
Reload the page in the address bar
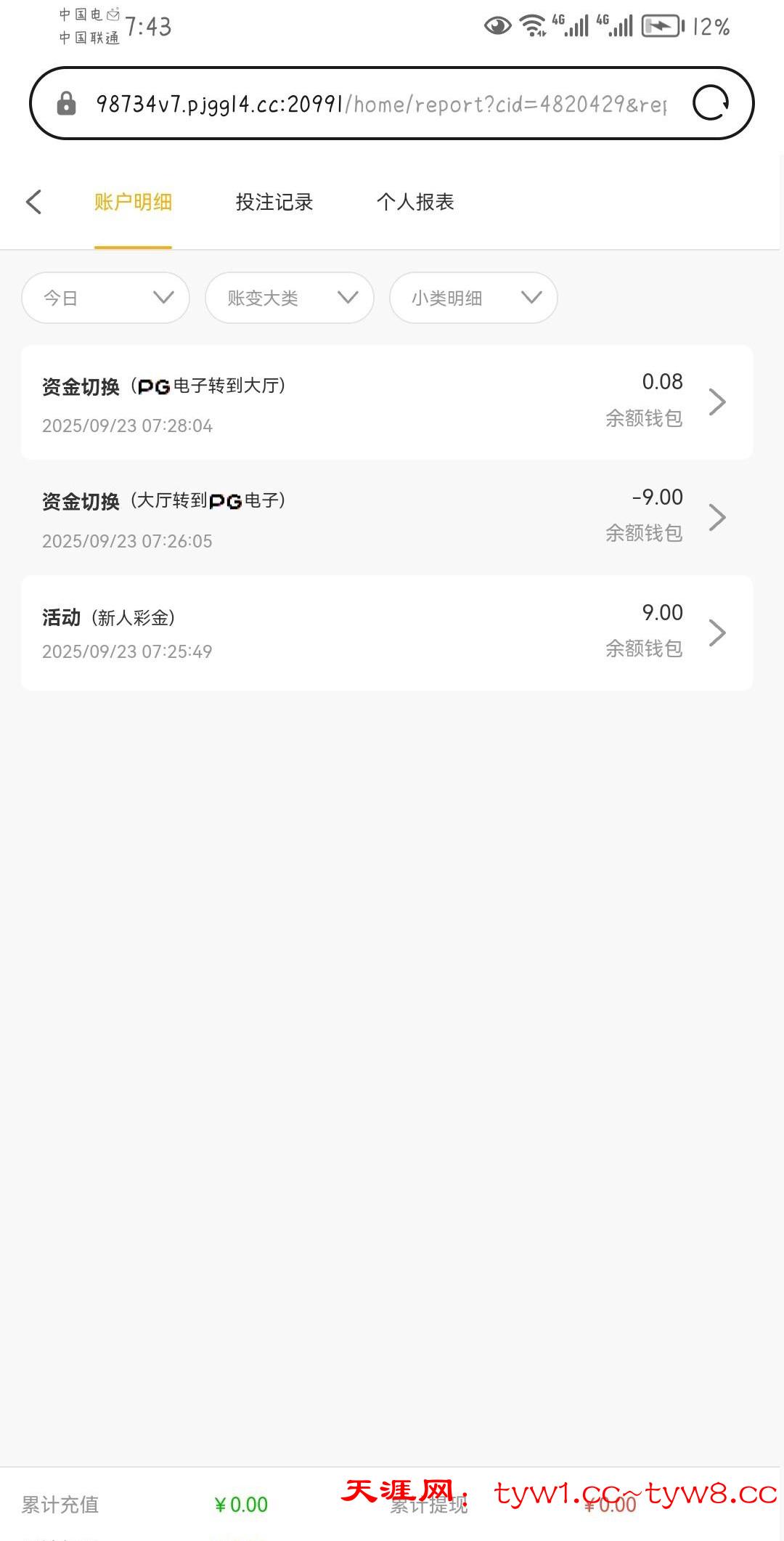click(x=710, y=103)
